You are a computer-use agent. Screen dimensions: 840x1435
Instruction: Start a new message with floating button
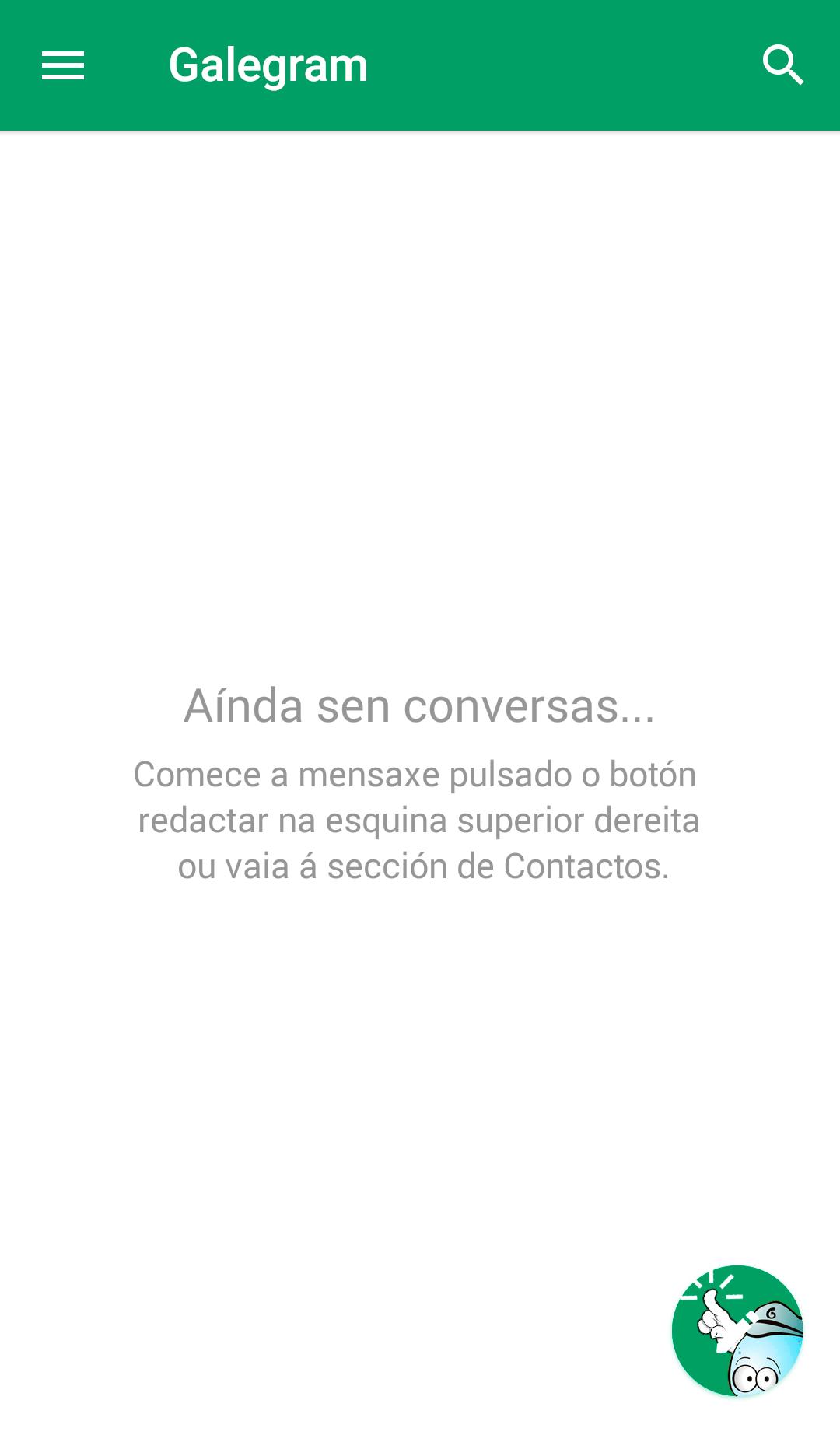[x=737, y=1331]
